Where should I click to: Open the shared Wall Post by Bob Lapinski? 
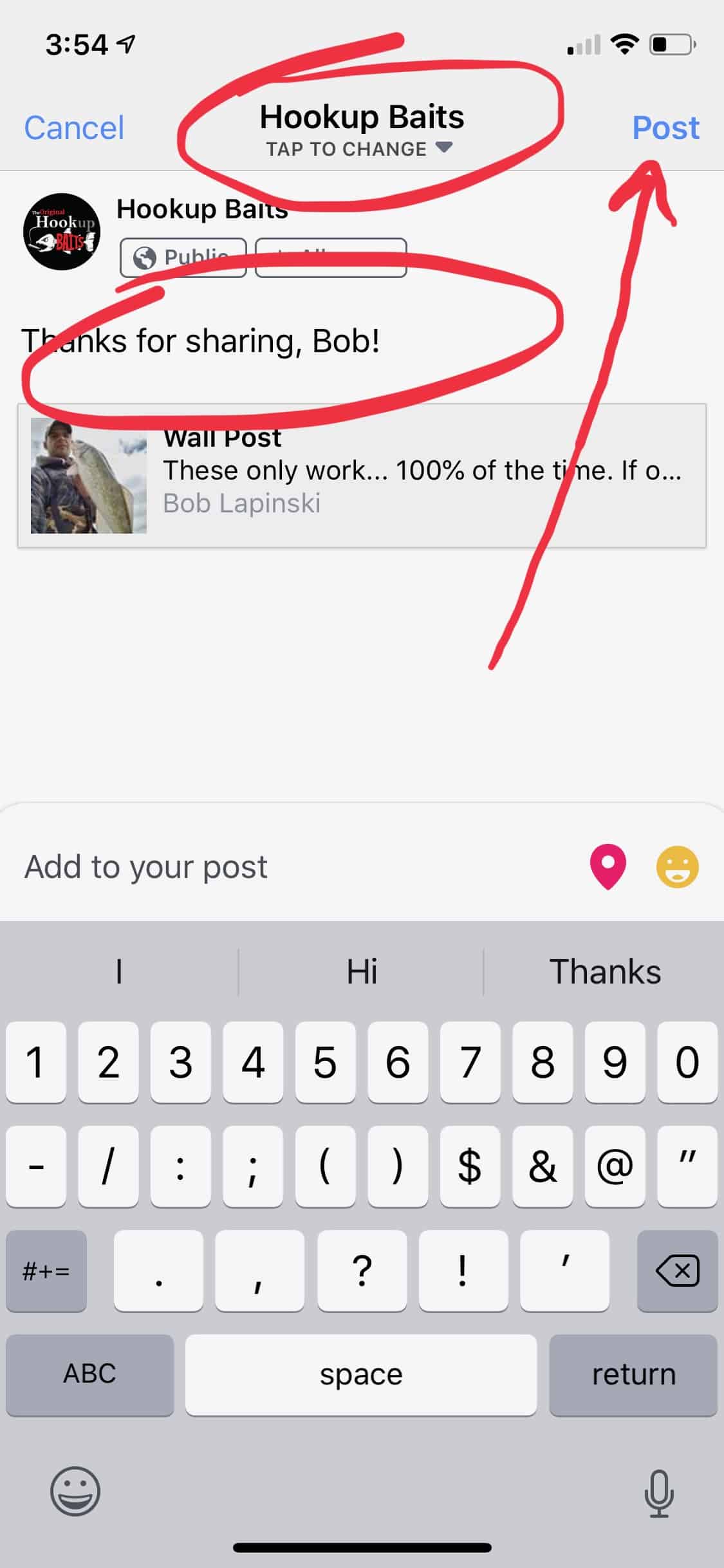pos(362,476)
